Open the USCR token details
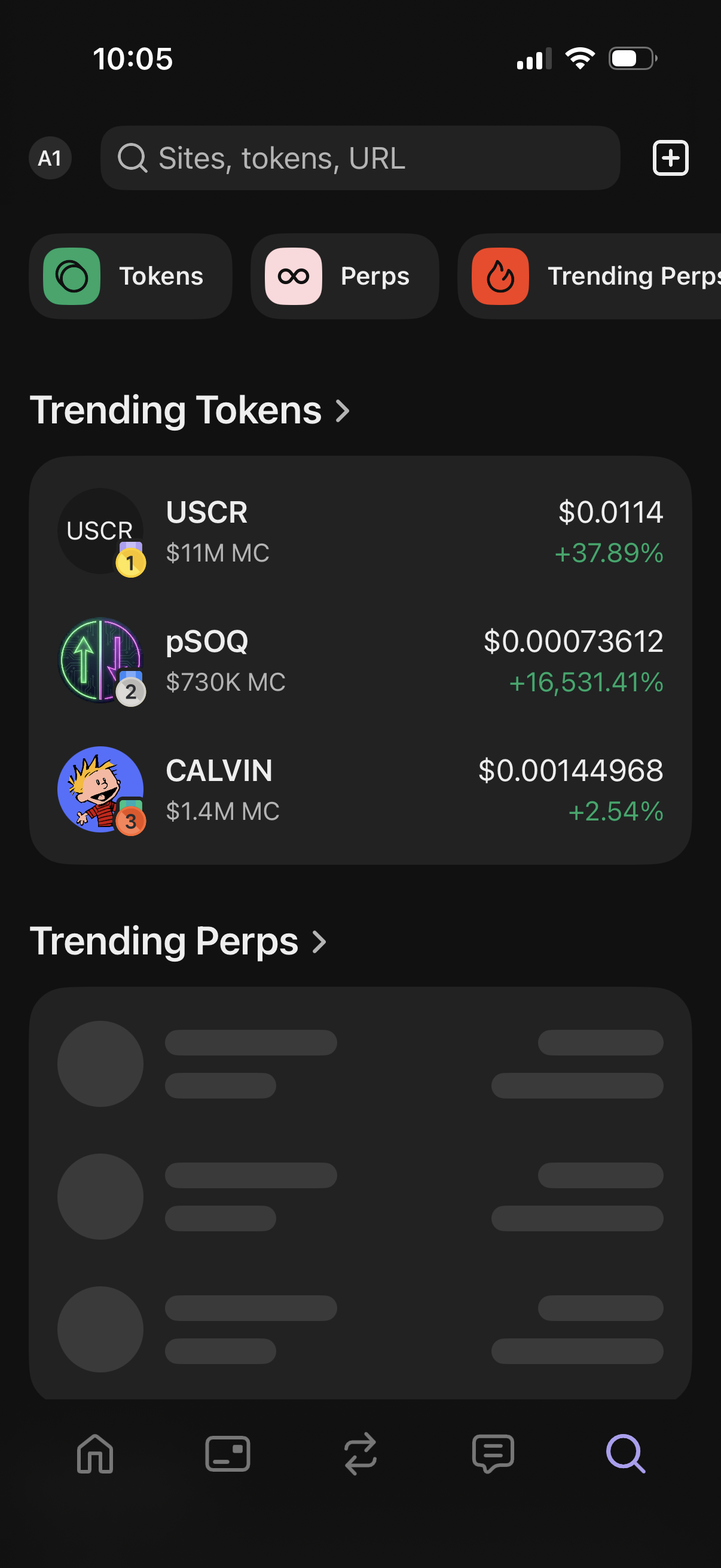721x1568 pixels. [360, 532]
